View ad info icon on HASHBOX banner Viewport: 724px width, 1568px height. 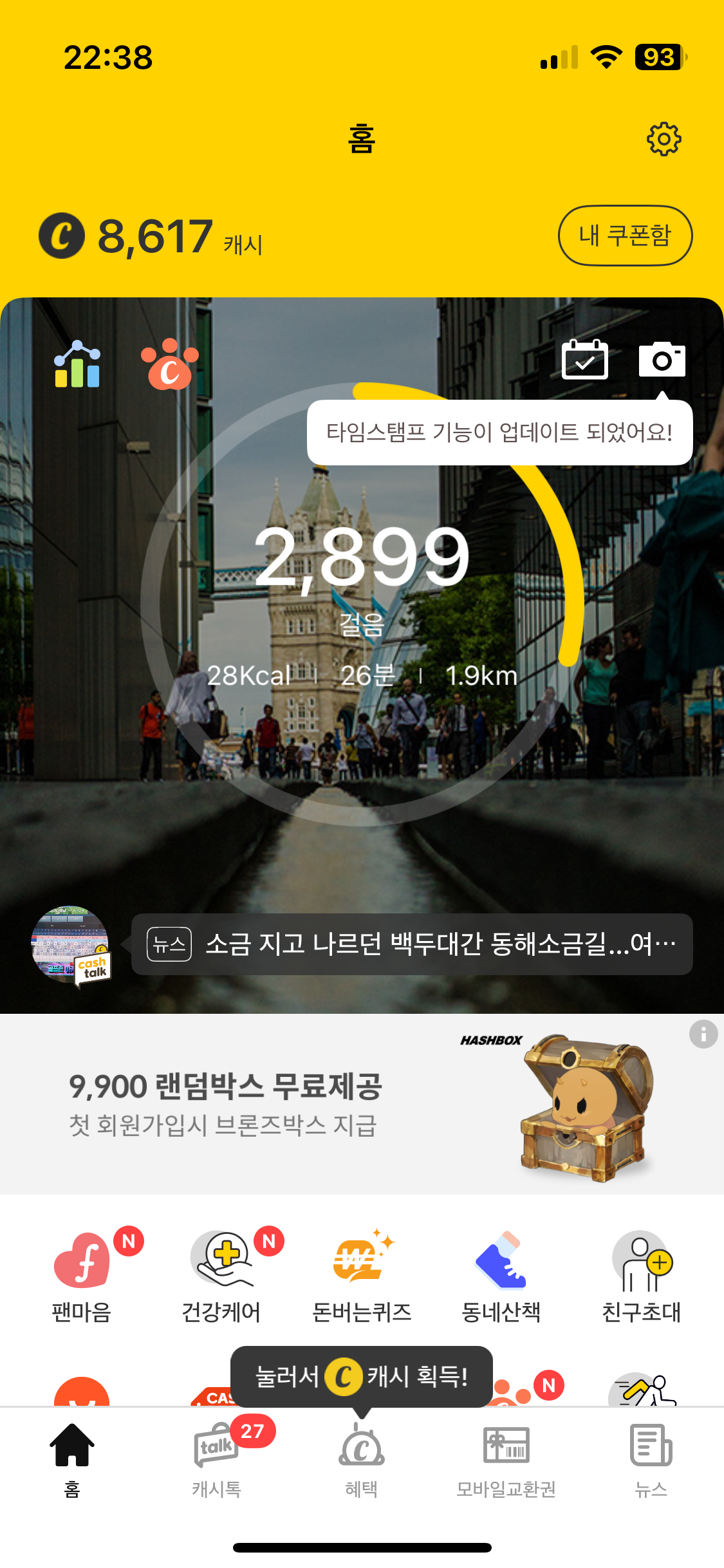[703, 1034]
